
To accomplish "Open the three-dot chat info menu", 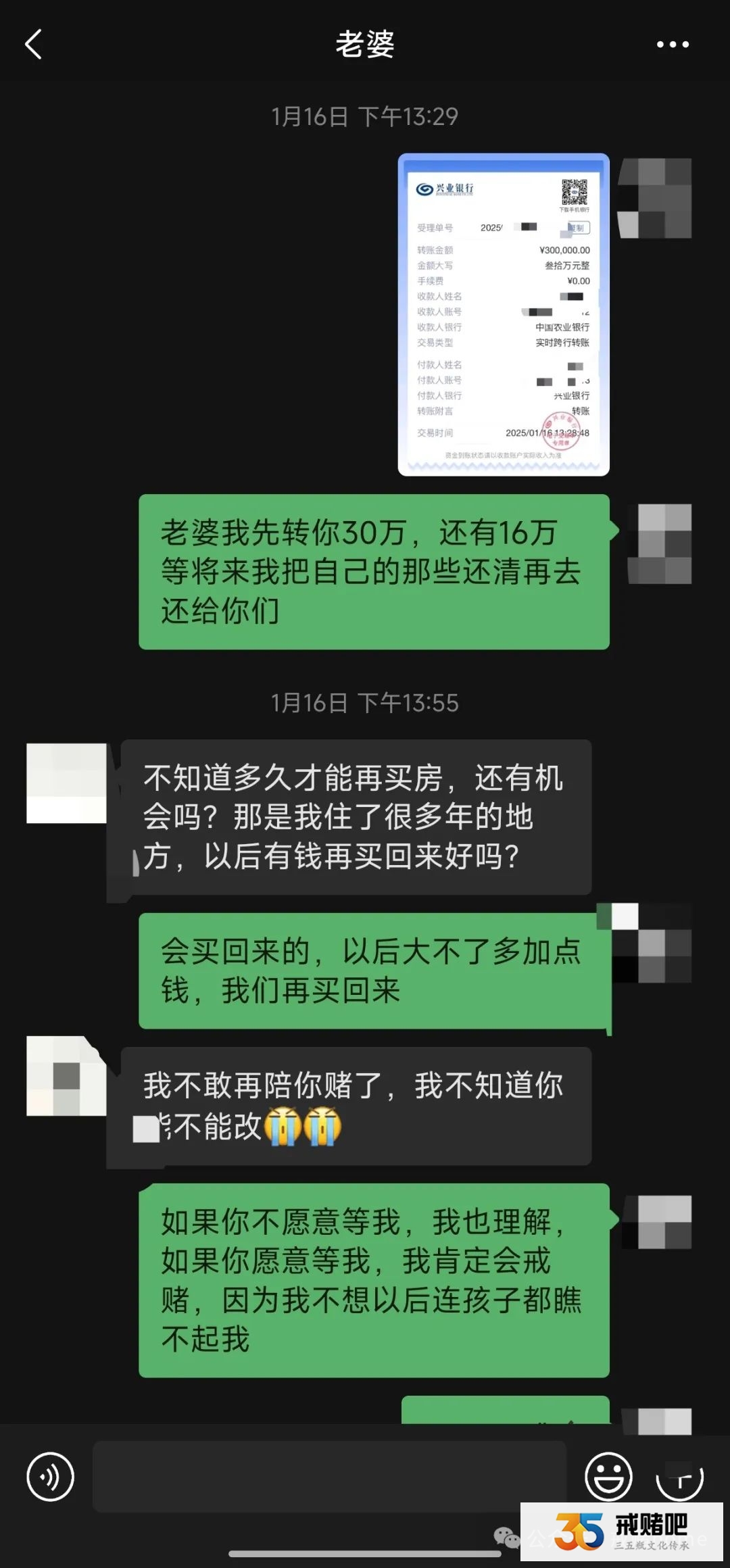I will pos(673,45).
